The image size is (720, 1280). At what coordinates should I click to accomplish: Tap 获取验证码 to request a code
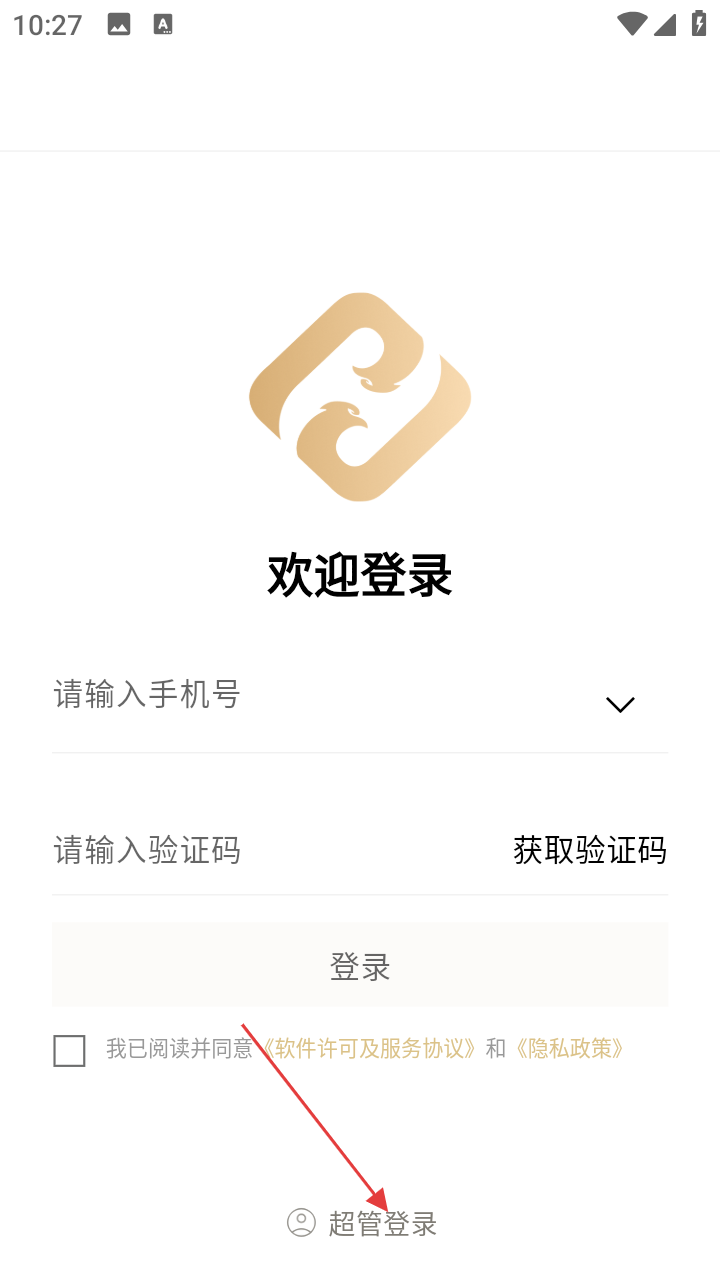pos(590,851)
